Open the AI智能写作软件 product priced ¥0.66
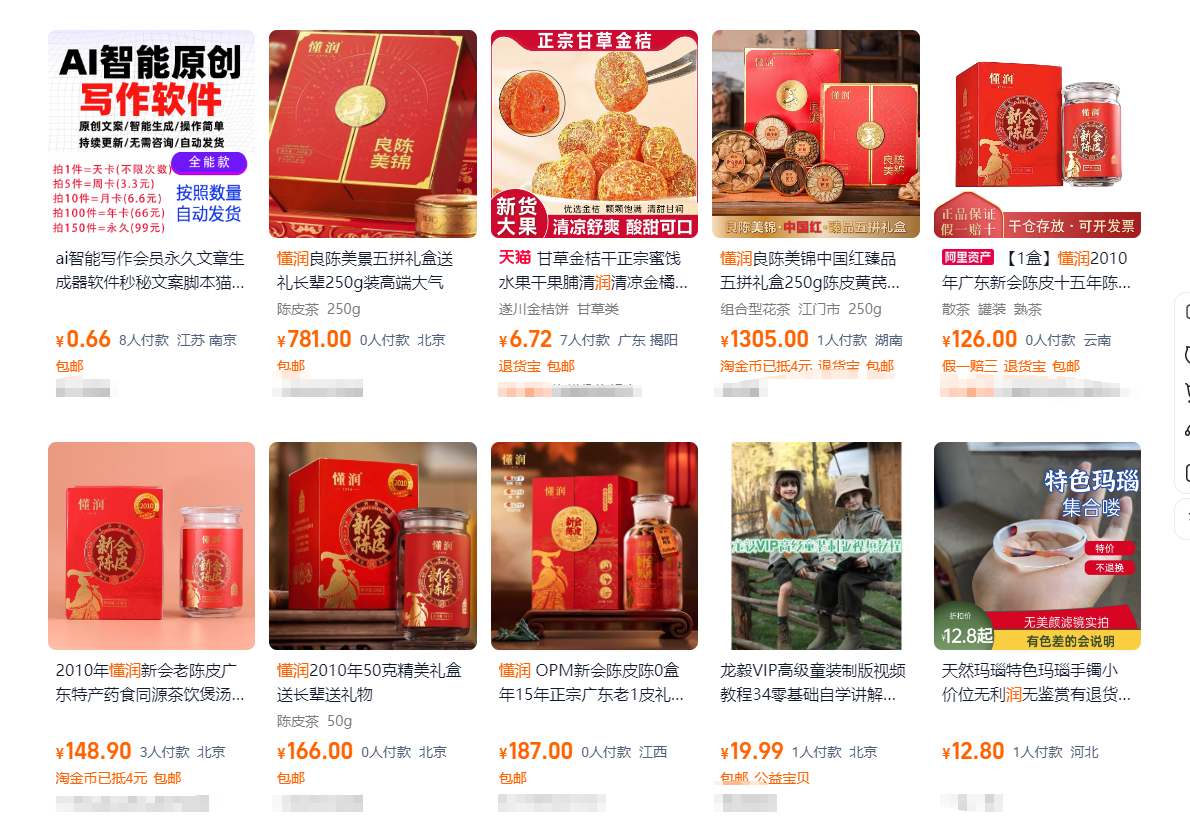The image size is (1190, 832). pyautogui.click(x=151, y=134)
